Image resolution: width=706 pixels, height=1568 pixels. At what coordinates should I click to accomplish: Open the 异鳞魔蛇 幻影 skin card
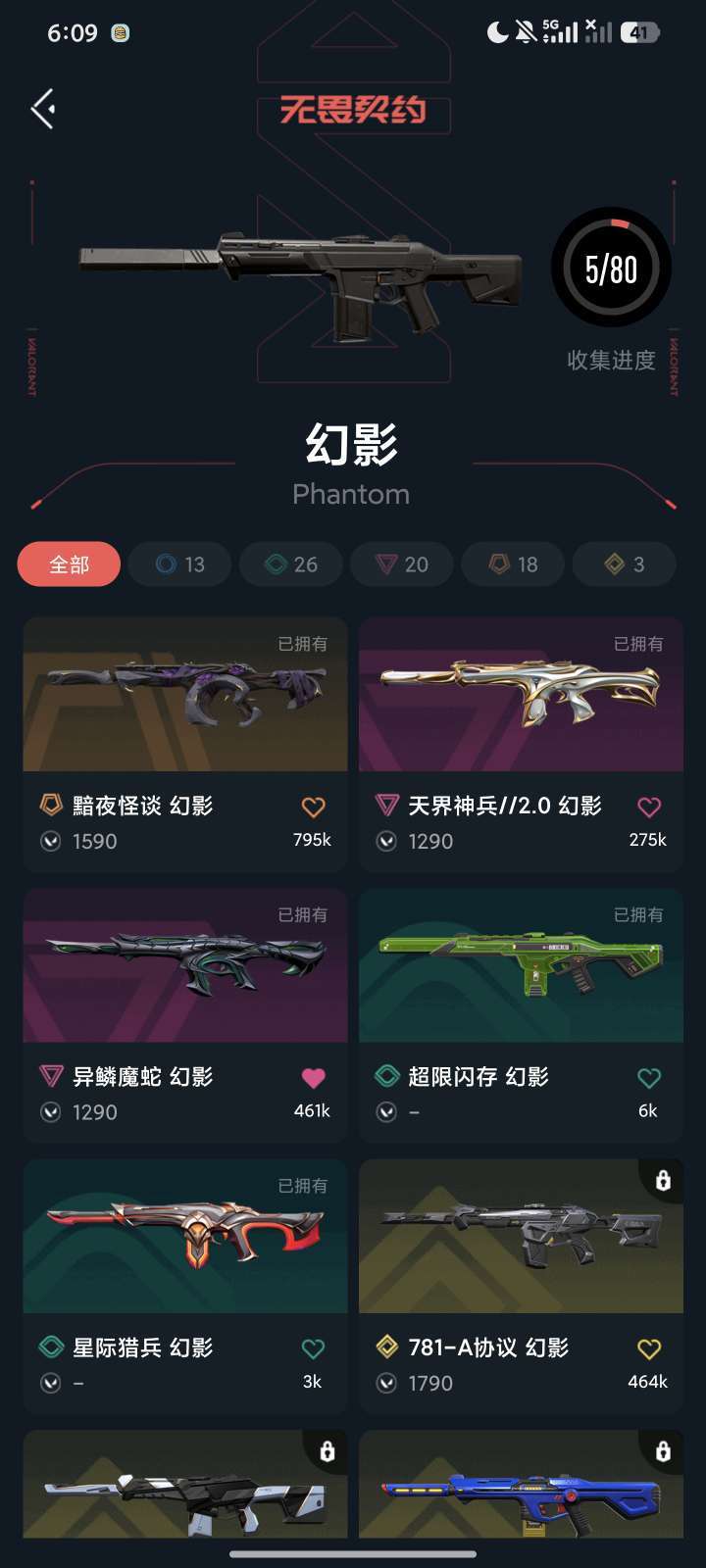pos(185,966)
